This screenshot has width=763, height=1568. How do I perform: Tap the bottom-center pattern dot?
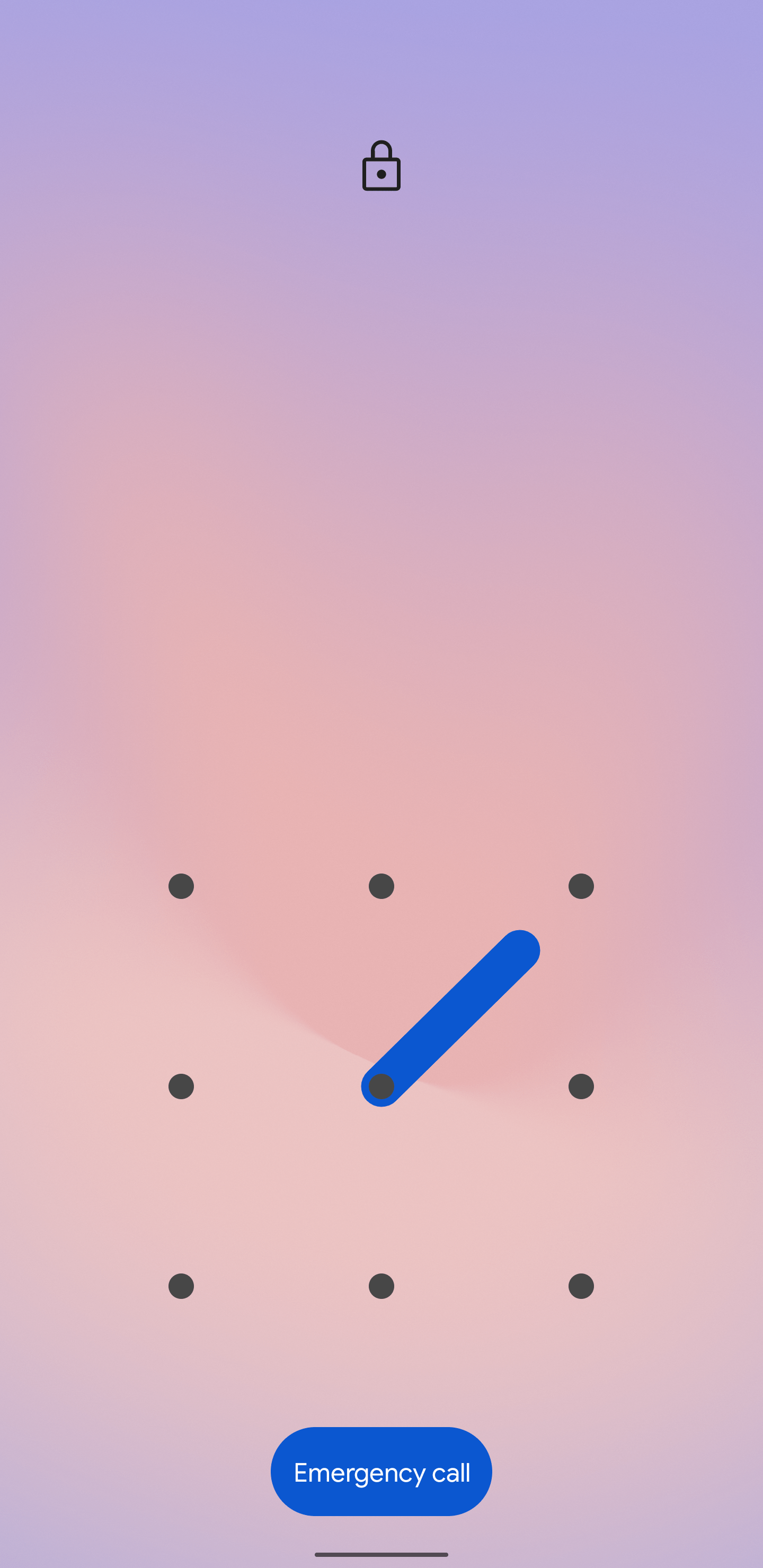pos(381,1286)
